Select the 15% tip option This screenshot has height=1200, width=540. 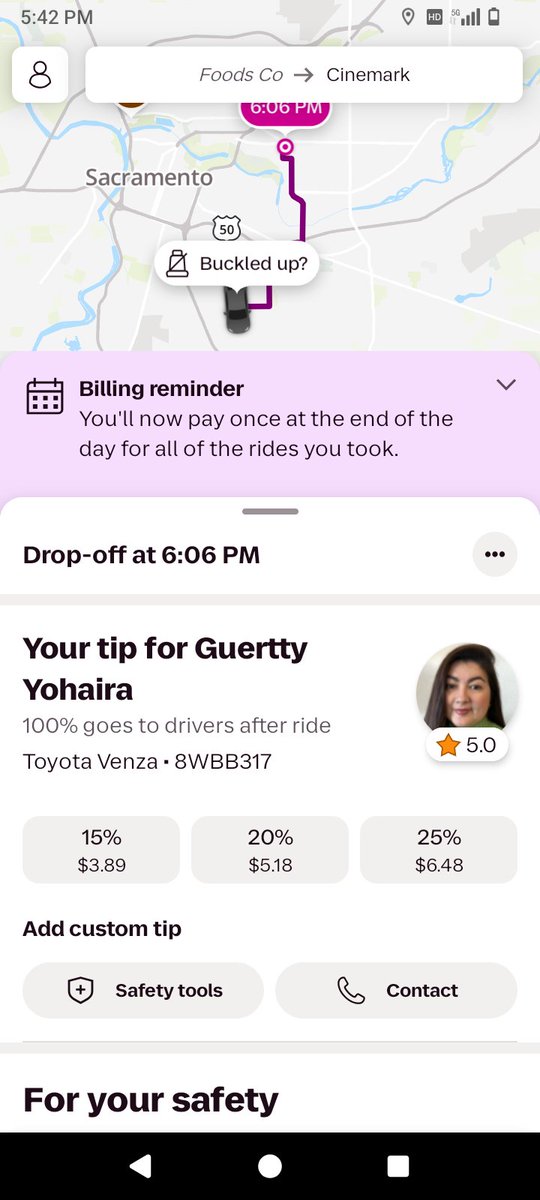point(101,850)
